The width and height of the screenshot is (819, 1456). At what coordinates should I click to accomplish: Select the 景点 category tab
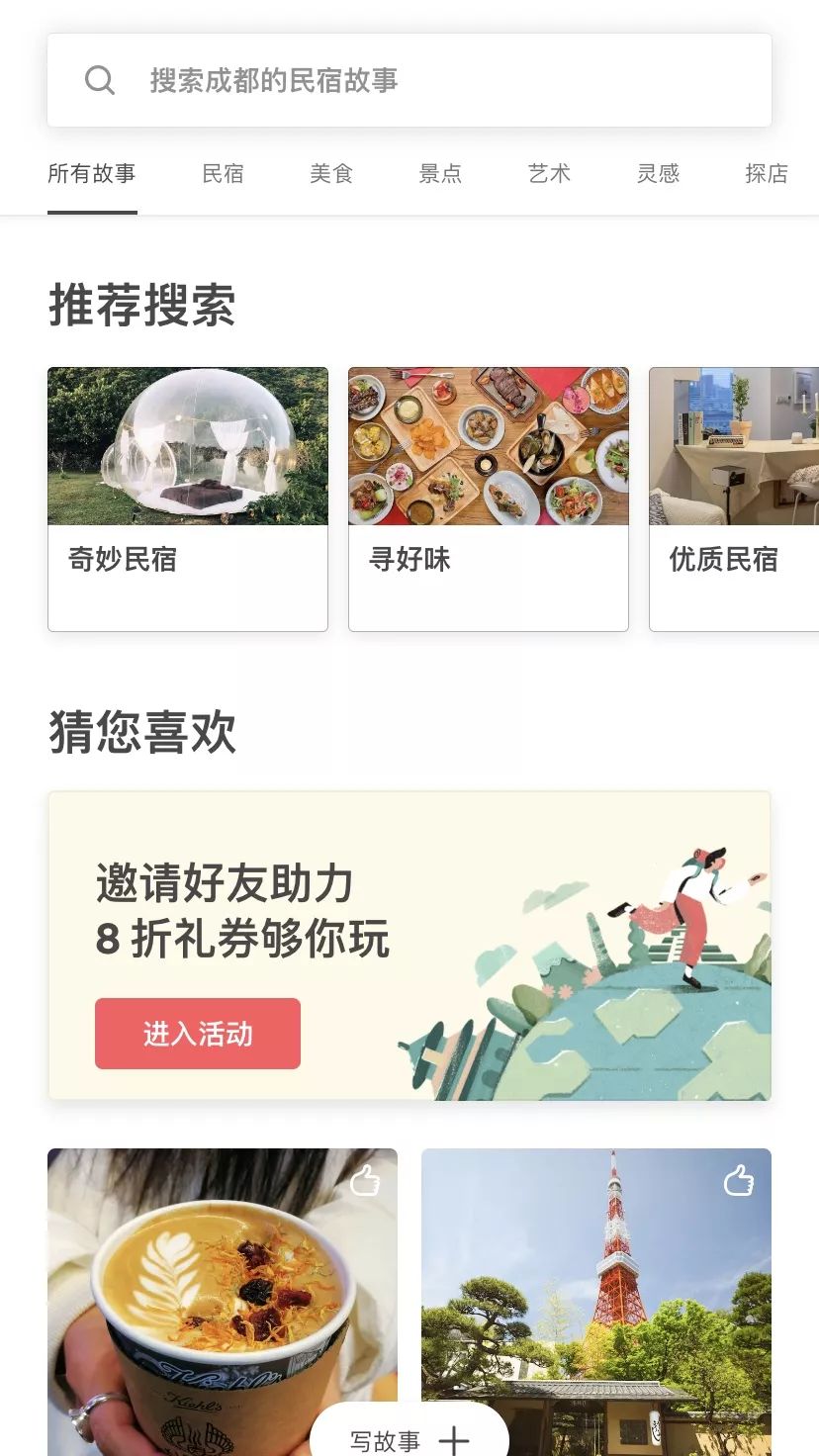pyautogui.click(x=440, y=174)
